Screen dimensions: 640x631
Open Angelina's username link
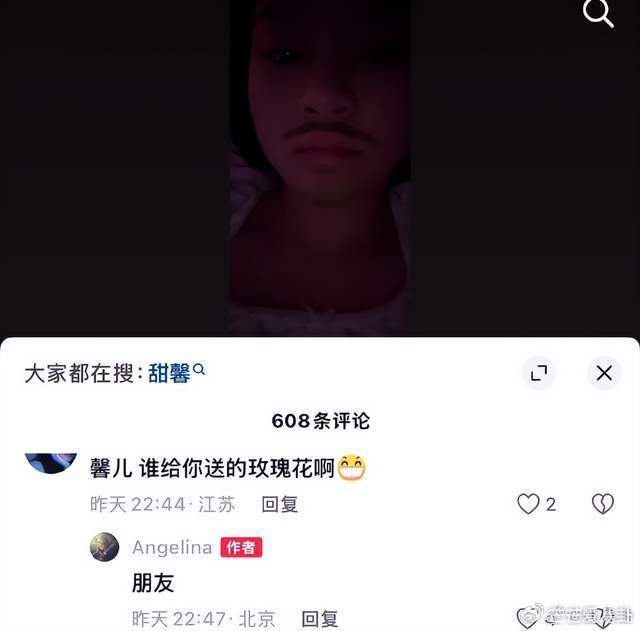pyautogui.click(x=172, y=547)
